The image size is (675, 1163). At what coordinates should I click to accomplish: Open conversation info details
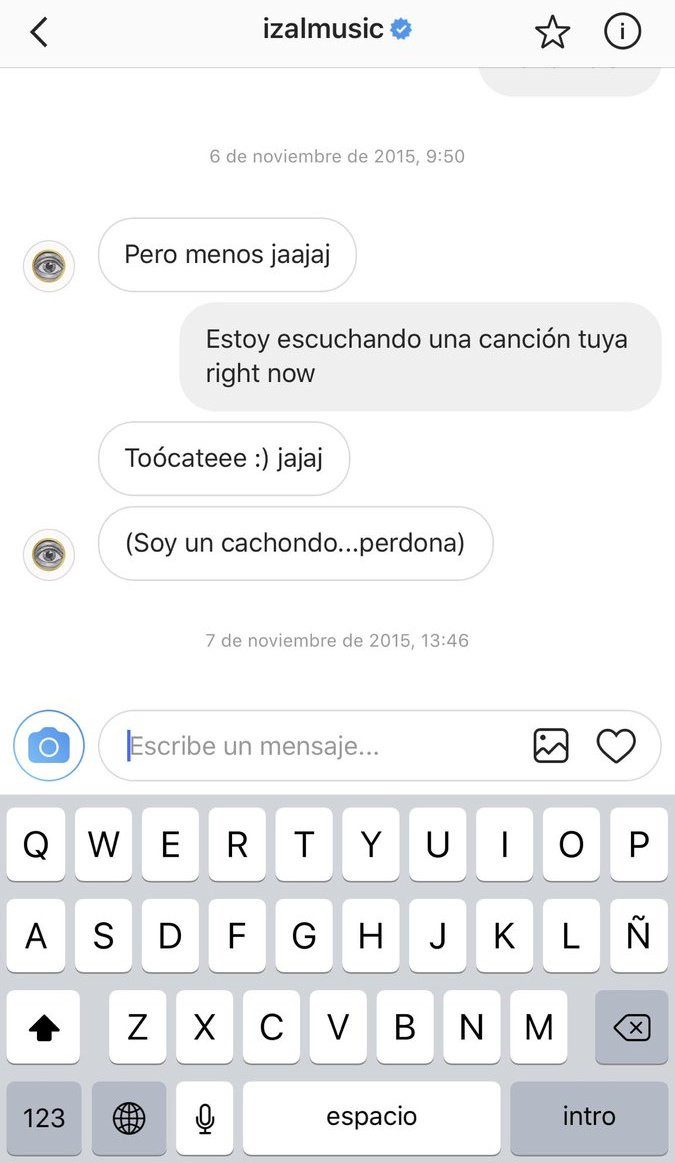[x=622, y=32]
